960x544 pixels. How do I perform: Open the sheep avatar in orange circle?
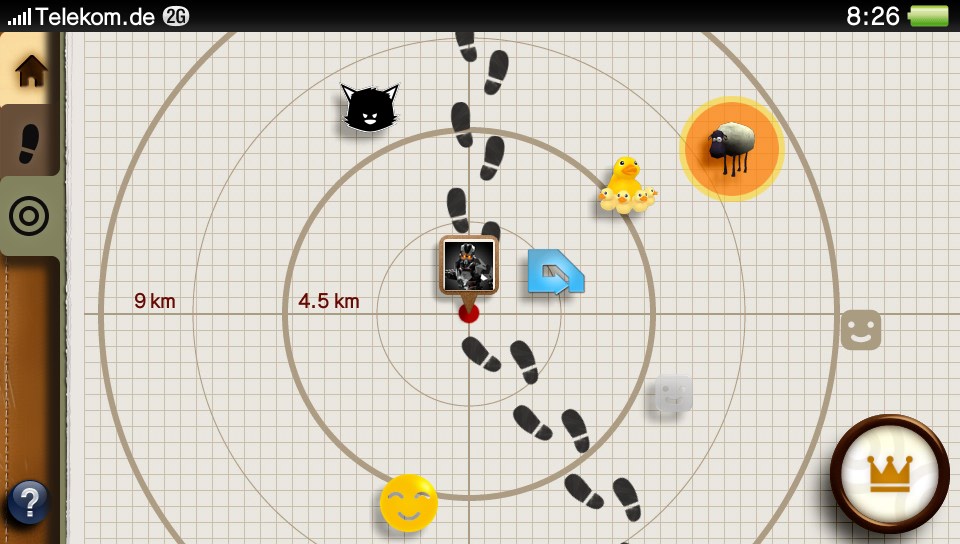click(x=732, y=149)
